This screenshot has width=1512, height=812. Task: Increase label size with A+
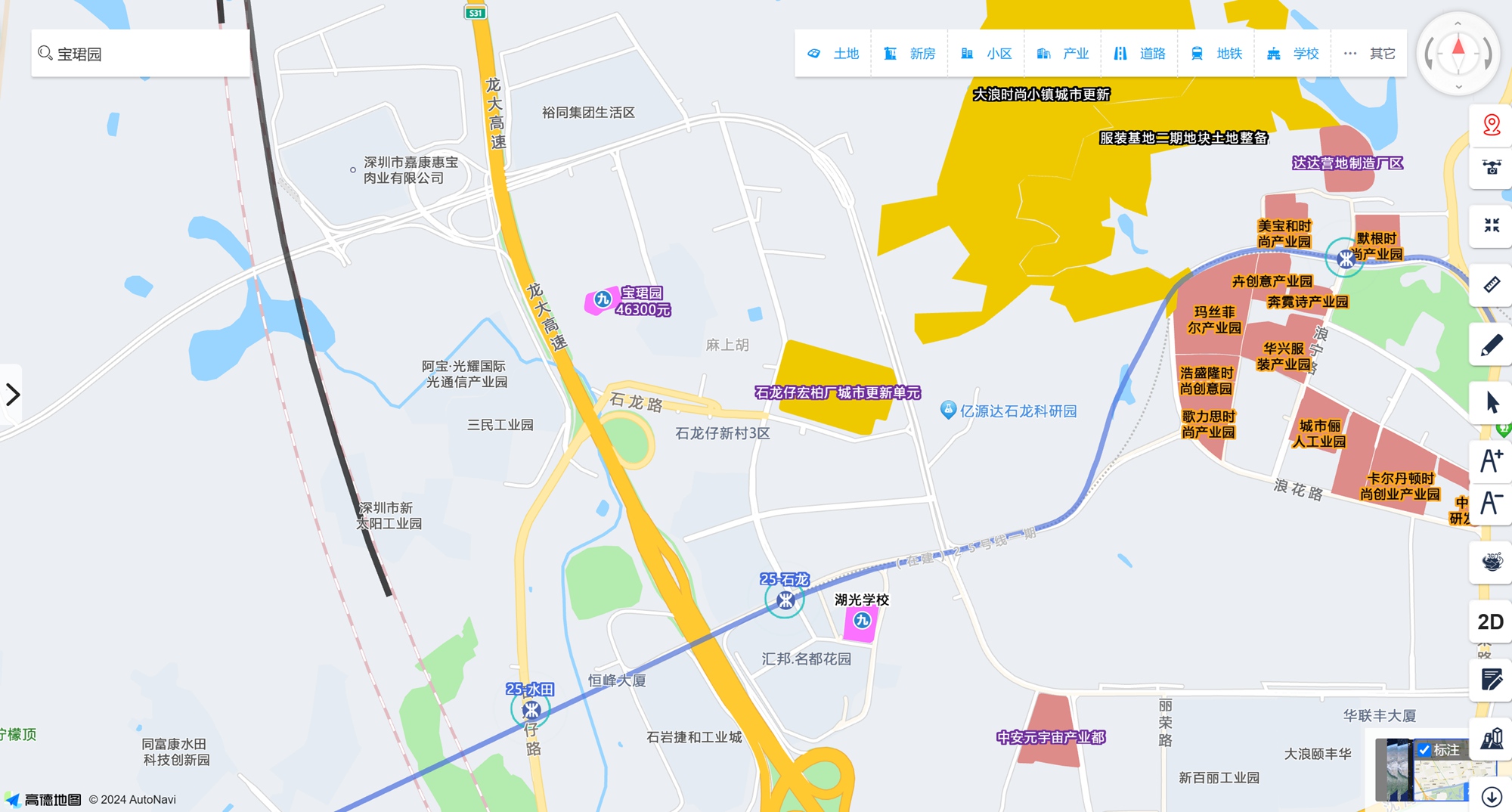tap(1491, 460)
